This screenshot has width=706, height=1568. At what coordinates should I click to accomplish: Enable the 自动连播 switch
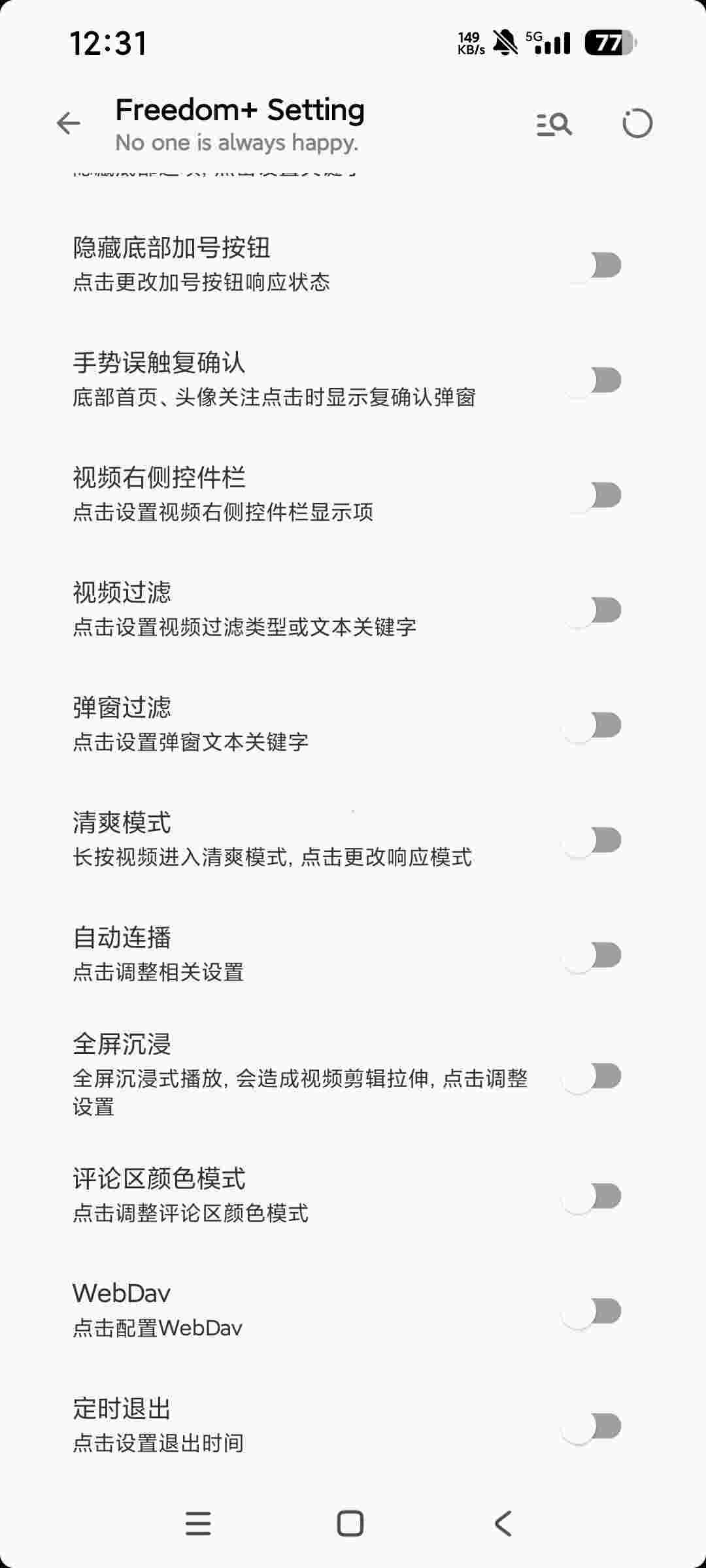tap(594, 955)
